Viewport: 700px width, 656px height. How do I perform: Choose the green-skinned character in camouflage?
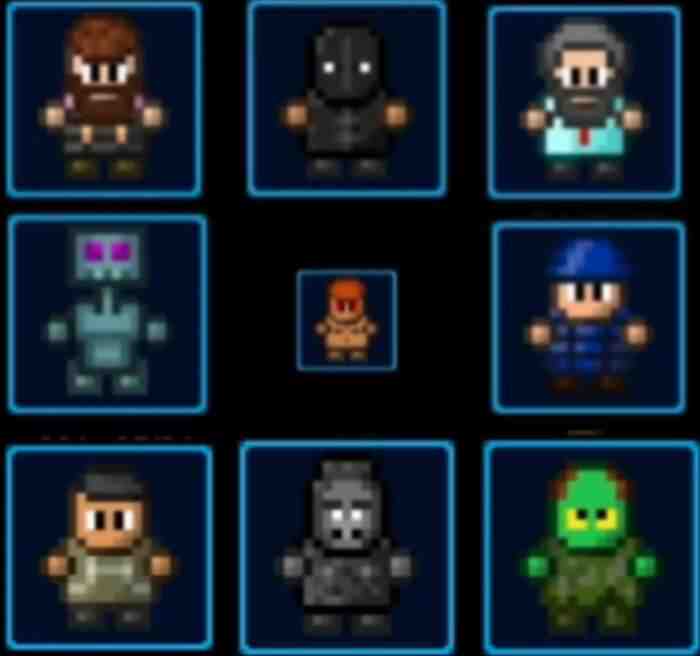tap(590, 547)
